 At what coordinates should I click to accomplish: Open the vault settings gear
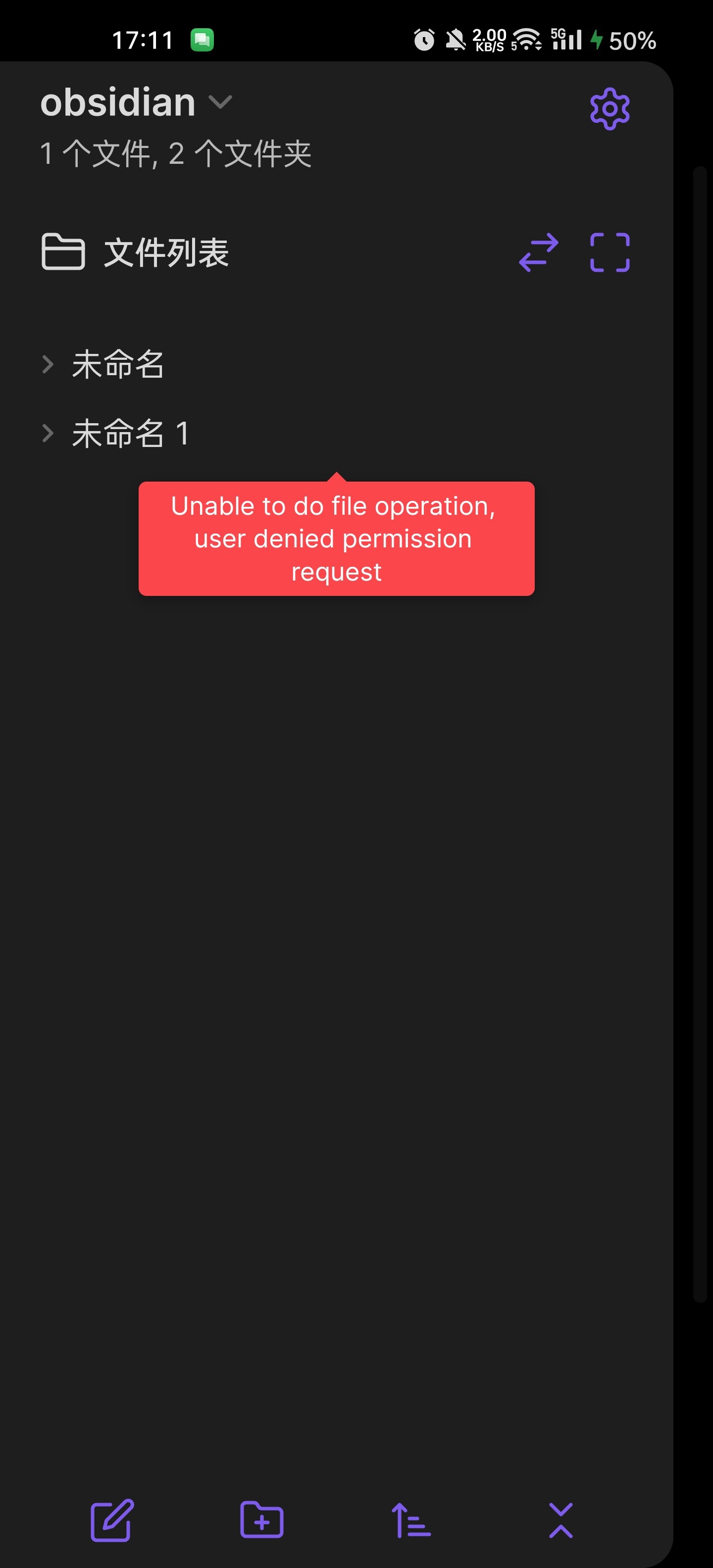(610, 109)
